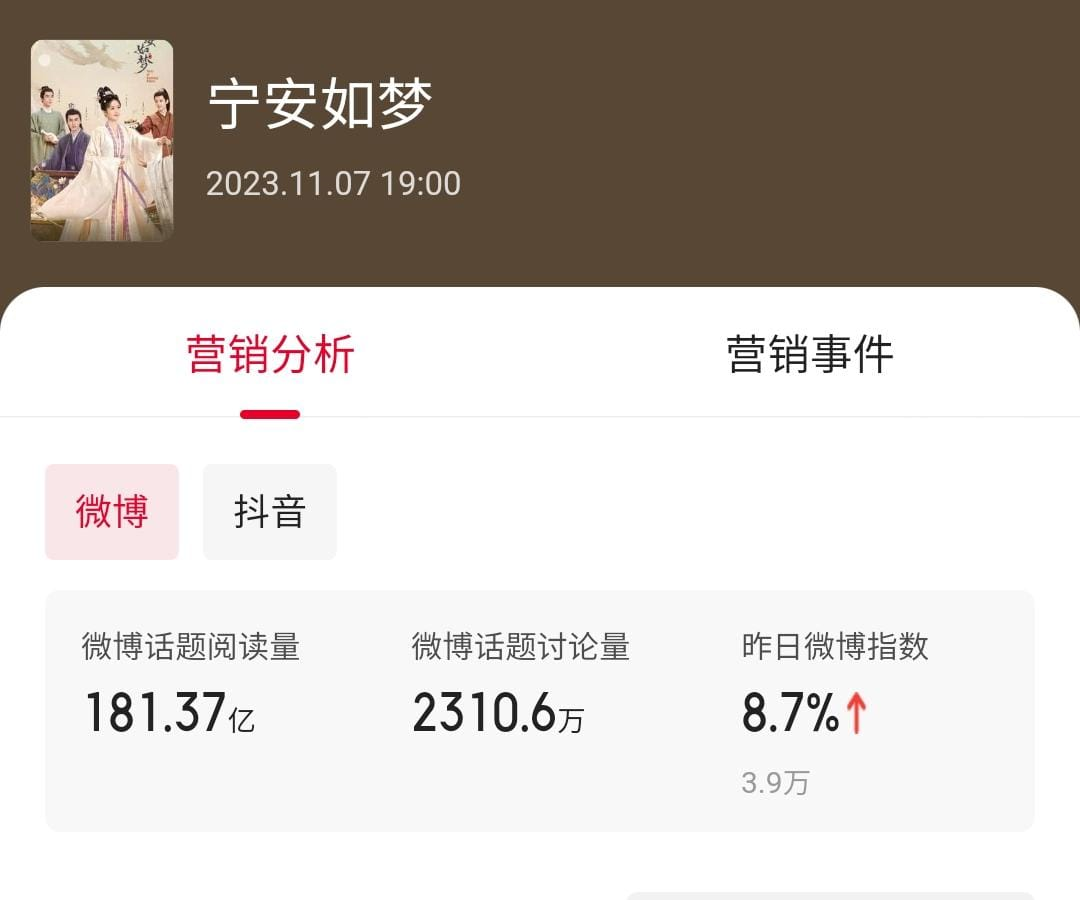Select the 微博 platform chip
Image resolution: width=1080 pixels, height=900 pixels.
[112, 512]
